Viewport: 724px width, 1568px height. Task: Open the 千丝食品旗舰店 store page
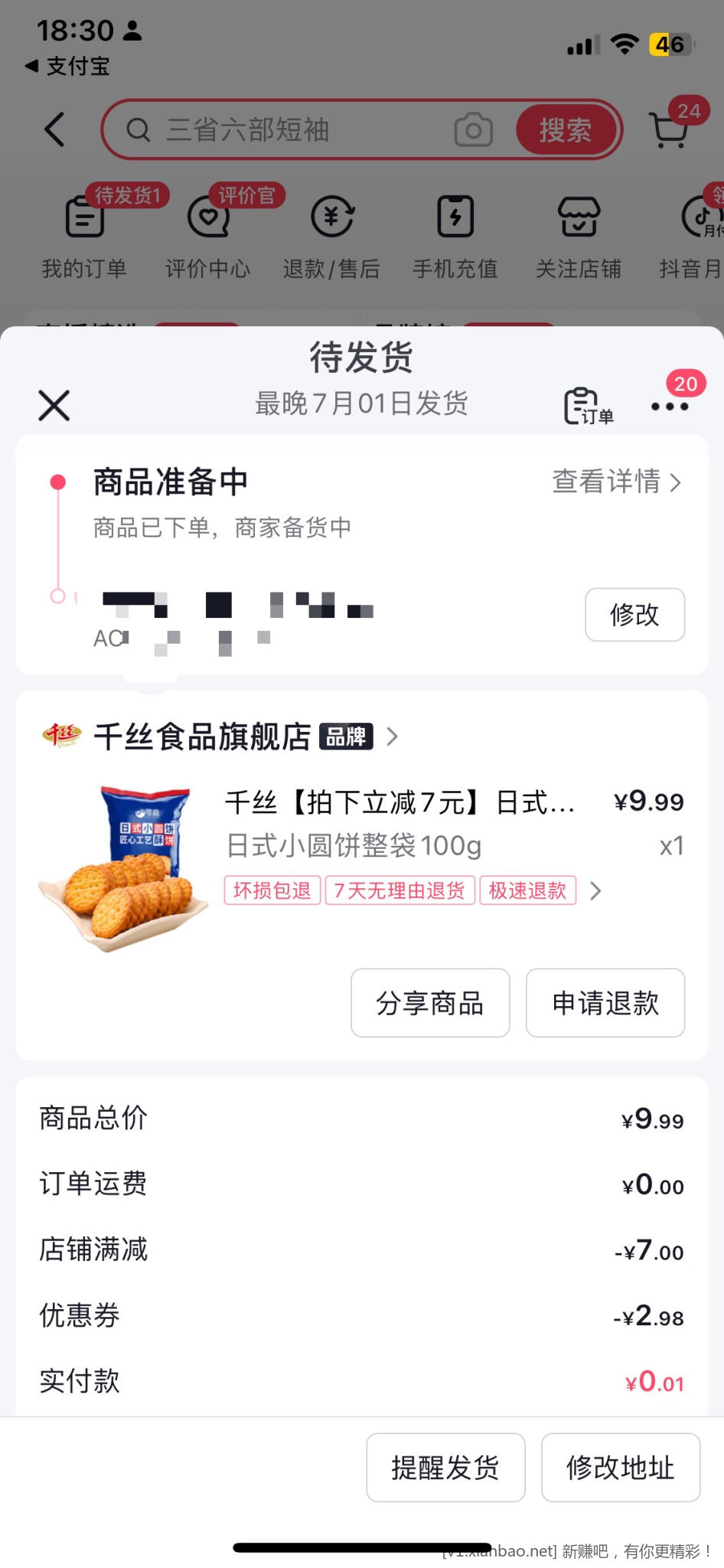218,737
